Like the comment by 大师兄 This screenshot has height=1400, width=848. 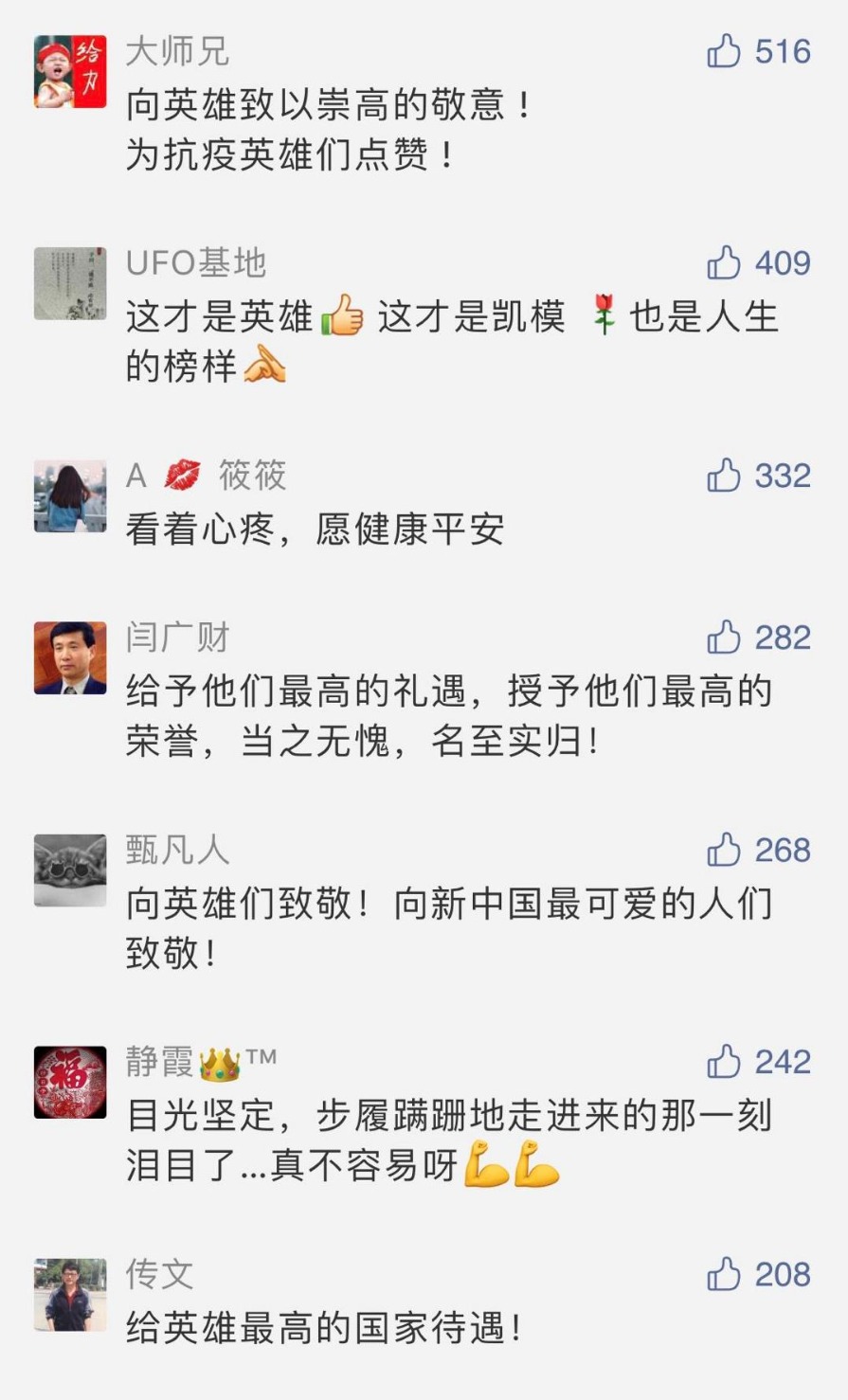[724, 51]
